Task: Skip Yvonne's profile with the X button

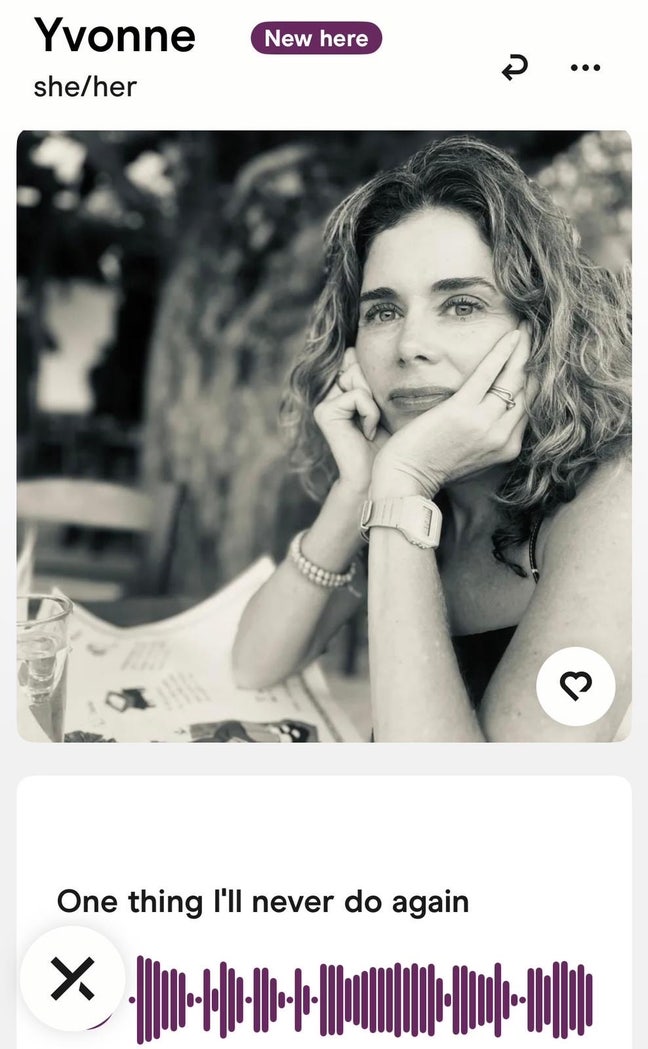Action: pos(73,978)
